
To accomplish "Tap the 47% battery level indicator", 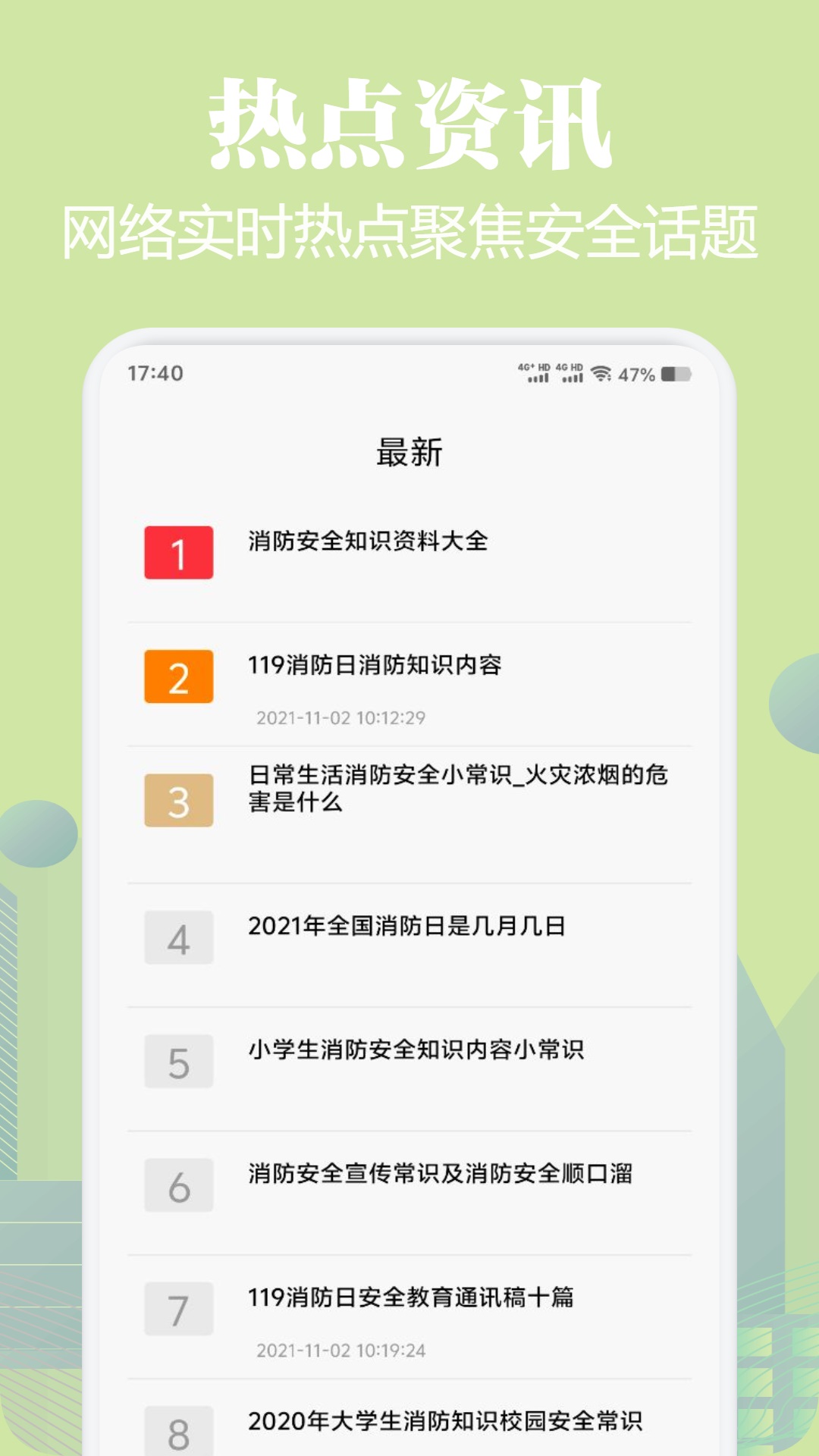I will click(638, 373).
